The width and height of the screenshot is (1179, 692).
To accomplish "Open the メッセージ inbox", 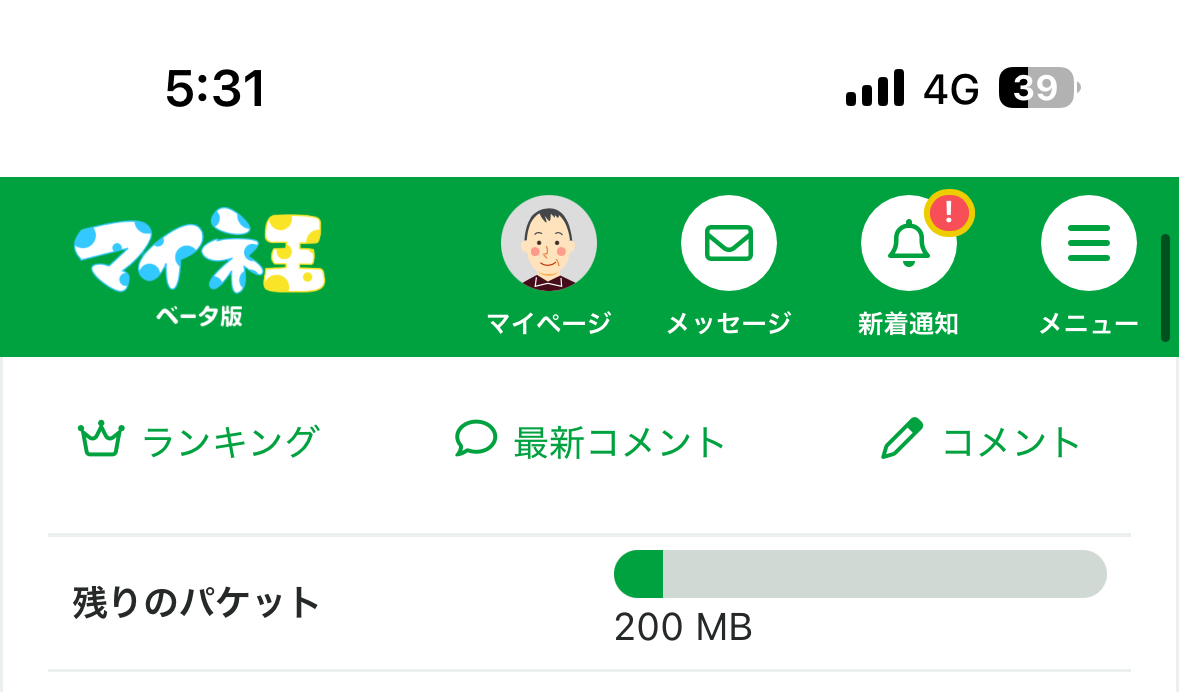I will point(728,244).
